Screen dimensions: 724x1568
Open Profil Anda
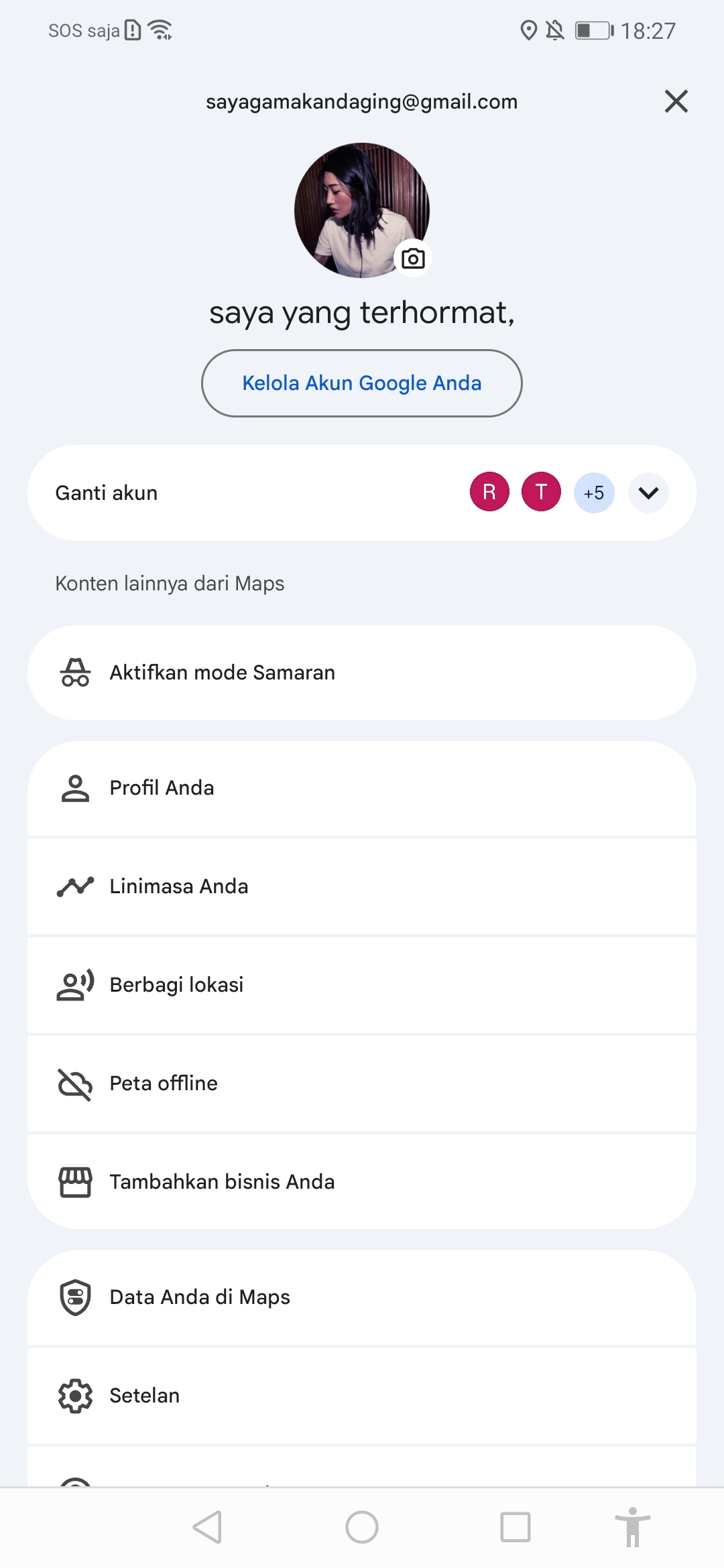[362, 788]
